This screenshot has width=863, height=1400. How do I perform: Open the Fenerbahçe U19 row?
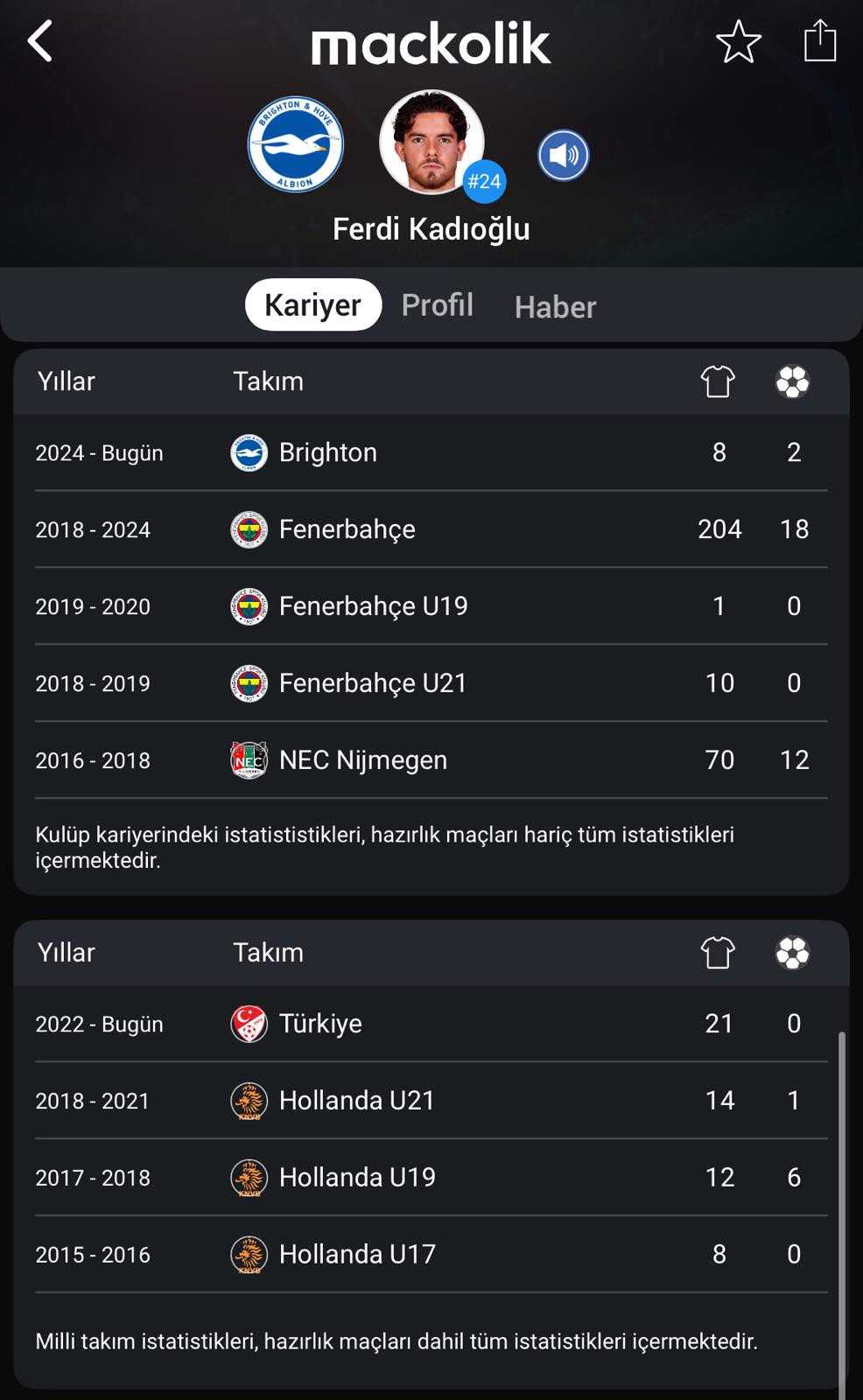click(x=431, y=606)
